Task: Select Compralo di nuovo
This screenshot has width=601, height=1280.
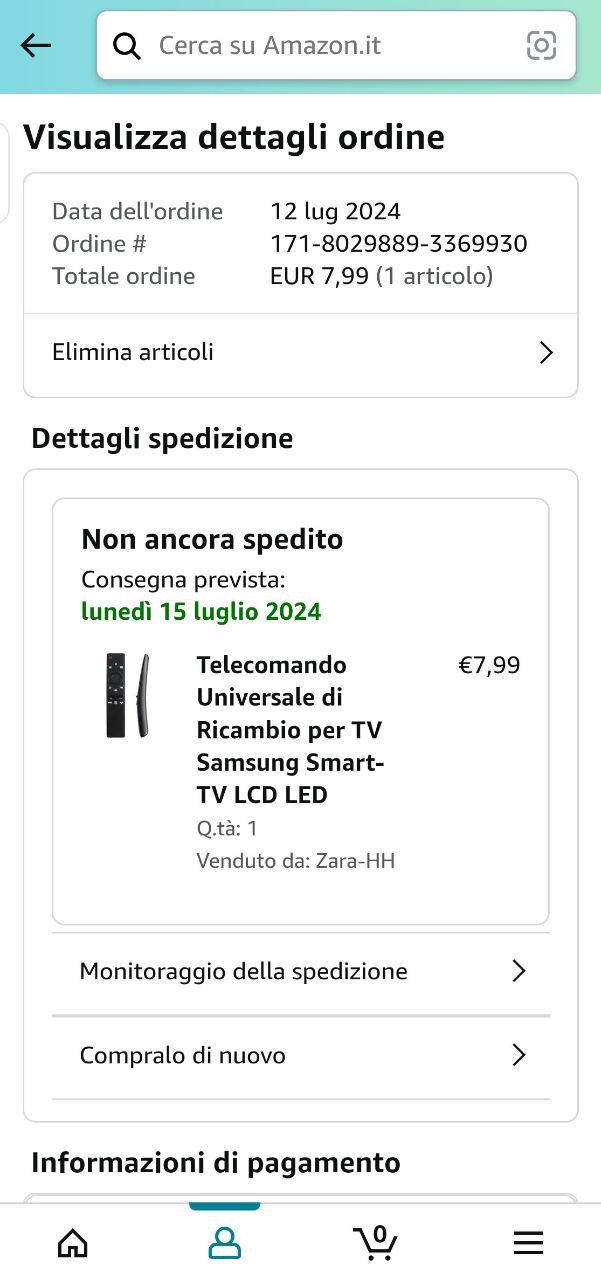Action: pyautogui.click(x=300, y=1055)
